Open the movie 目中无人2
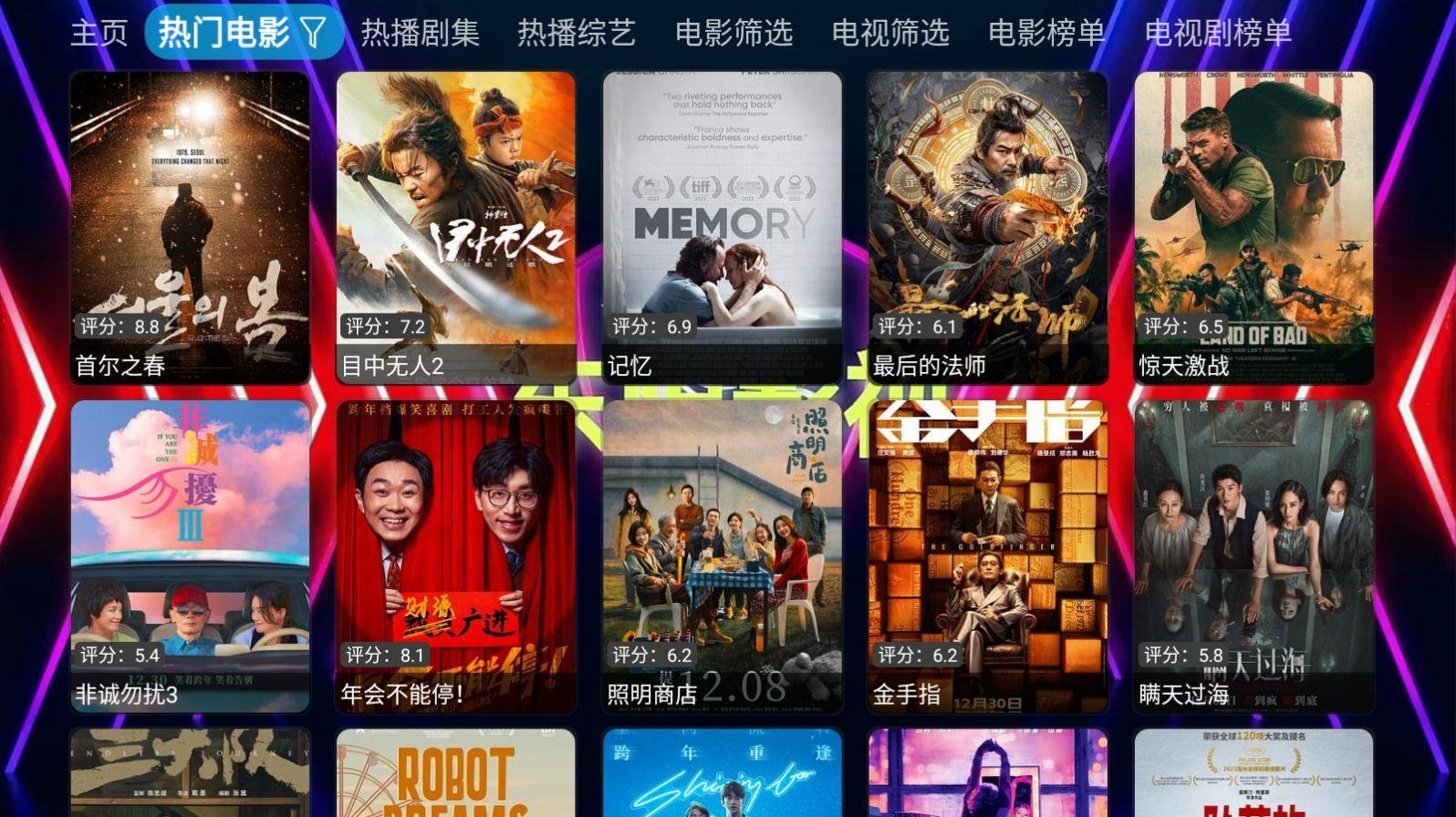1456x817 pixels. (456, 228)
